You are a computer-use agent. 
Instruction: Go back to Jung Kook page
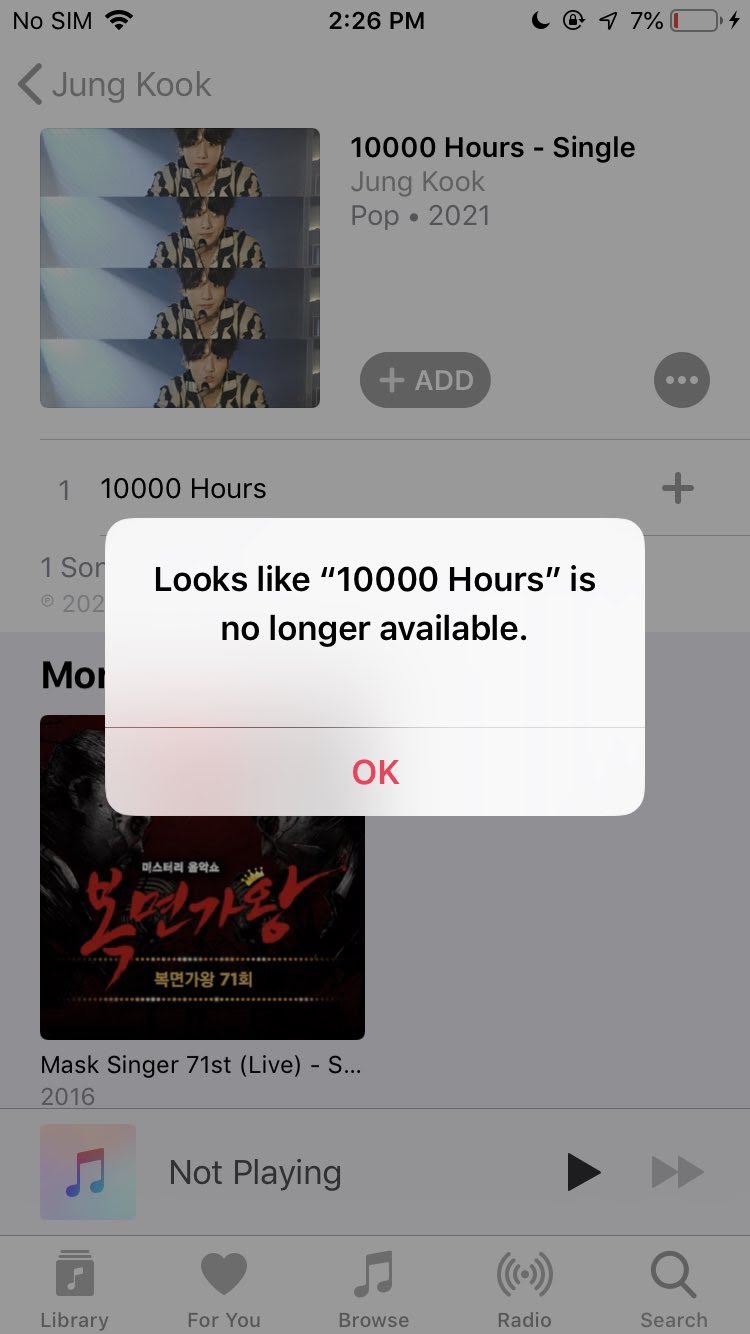point(115,85)
